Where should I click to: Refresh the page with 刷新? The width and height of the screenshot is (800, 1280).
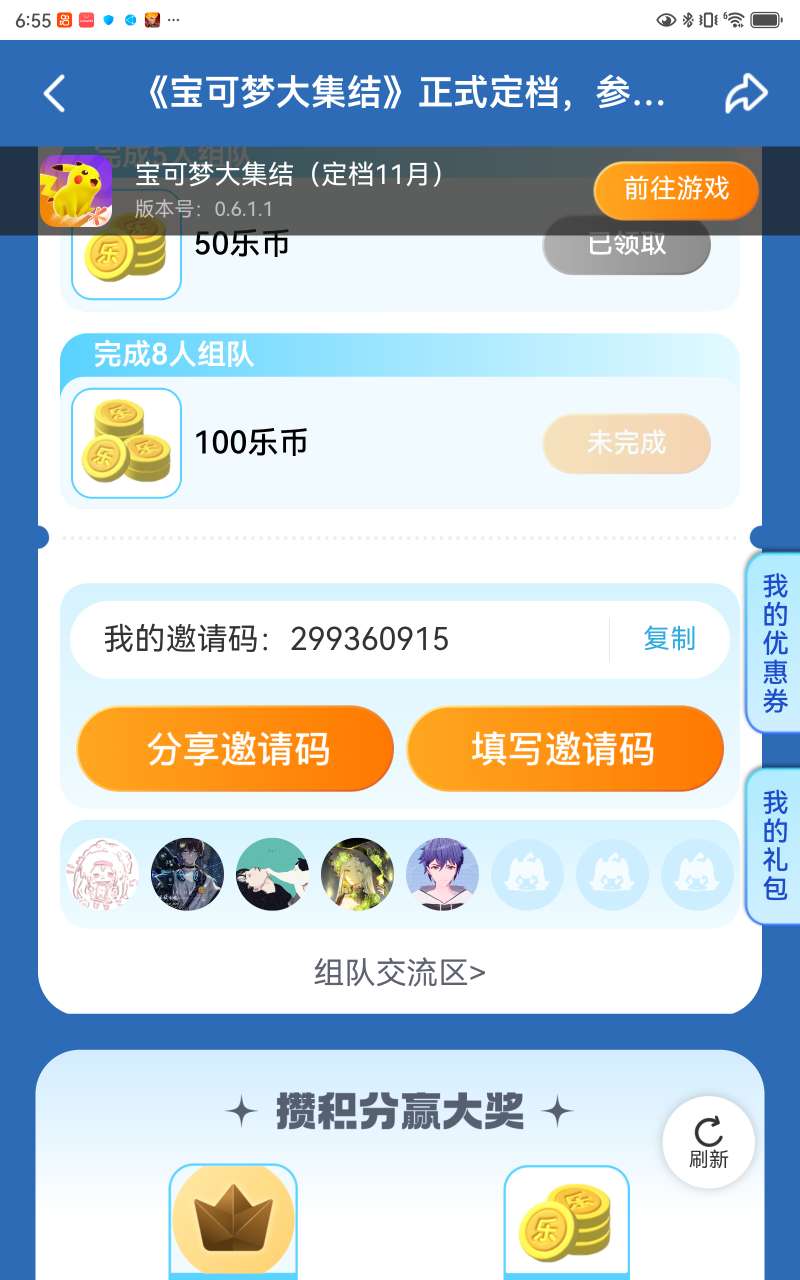pos(708,1142)
